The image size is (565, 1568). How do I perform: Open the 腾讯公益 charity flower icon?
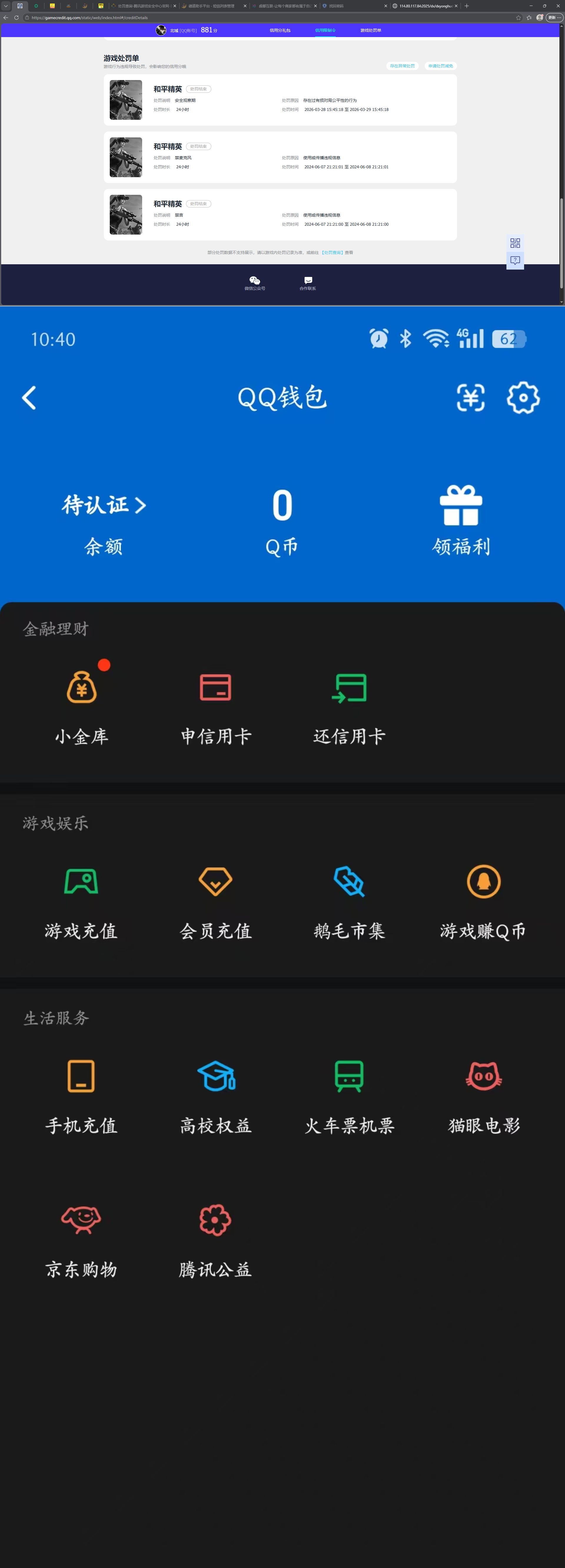[215, 1220]
